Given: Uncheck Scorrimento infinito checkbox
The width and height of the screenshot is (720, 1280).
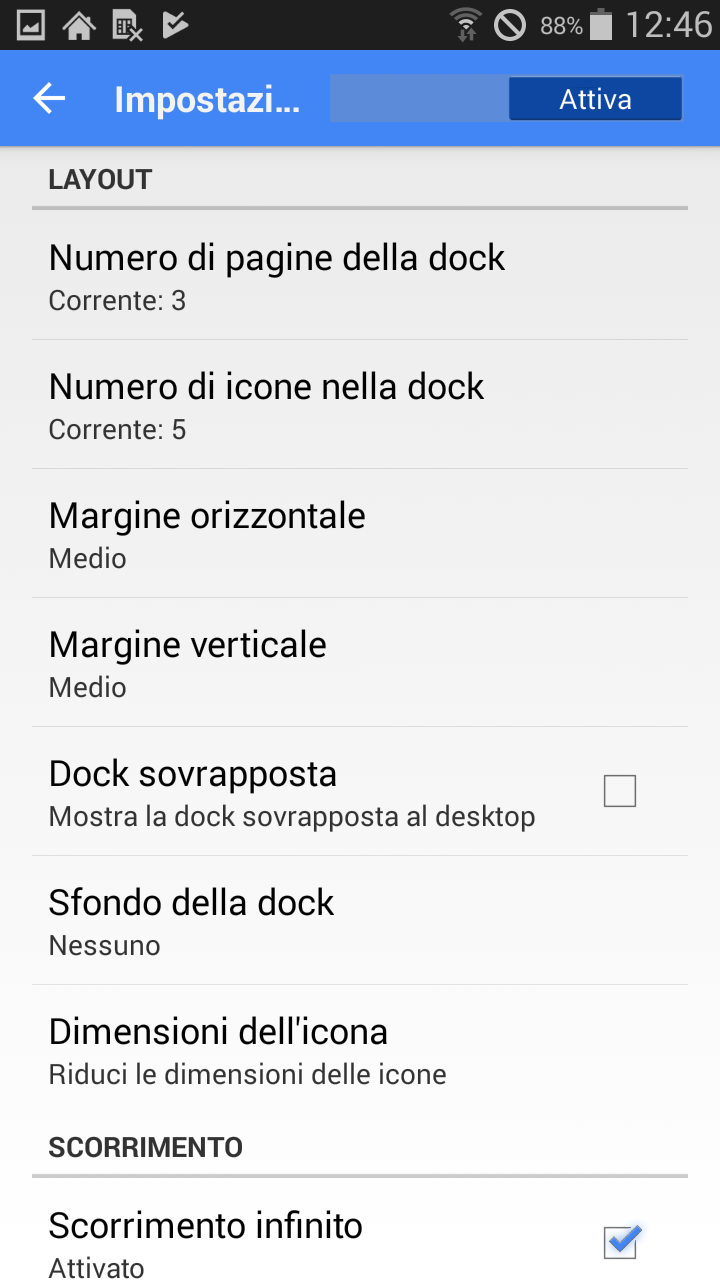Looking at the screenshot, I should point(621,1243).
